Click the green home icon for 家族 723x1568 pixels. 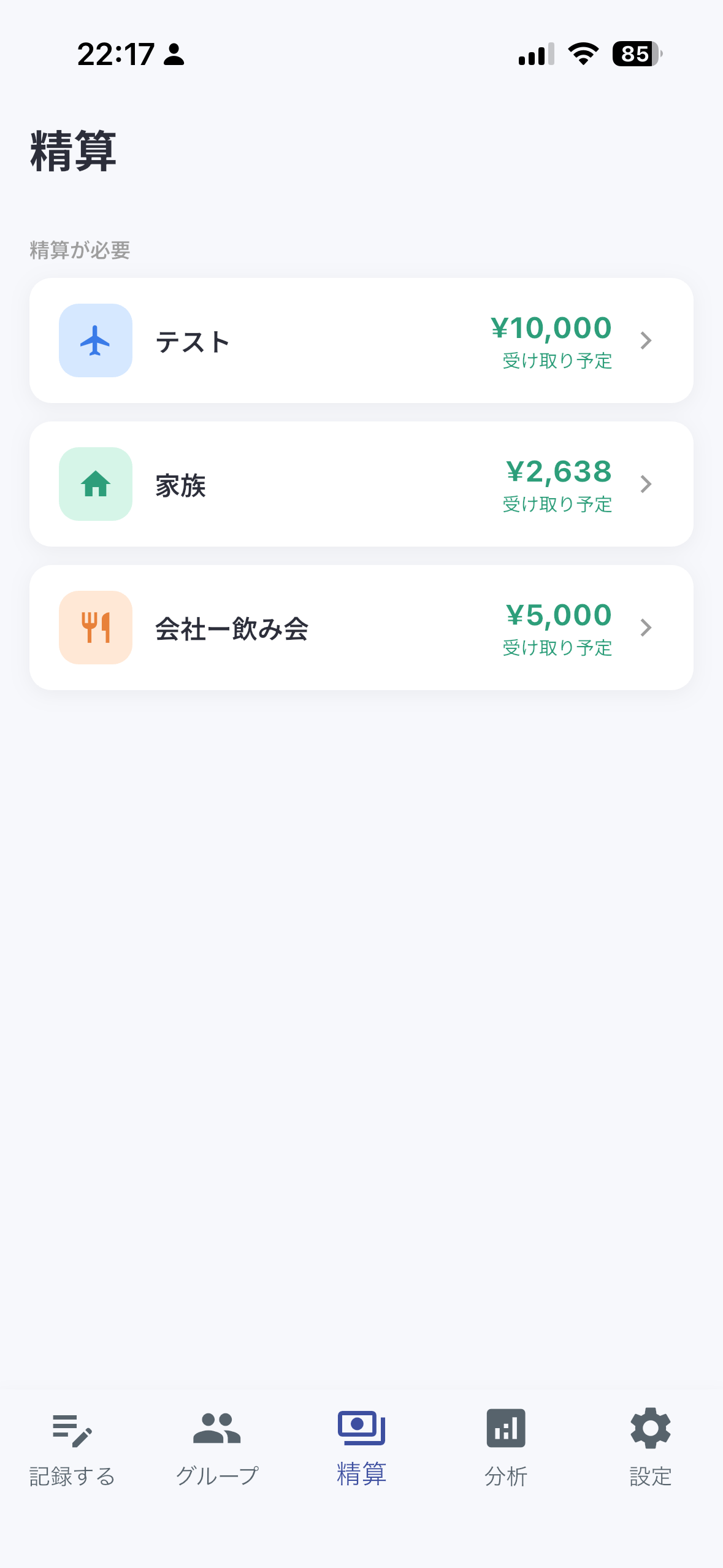coord(95,484)
